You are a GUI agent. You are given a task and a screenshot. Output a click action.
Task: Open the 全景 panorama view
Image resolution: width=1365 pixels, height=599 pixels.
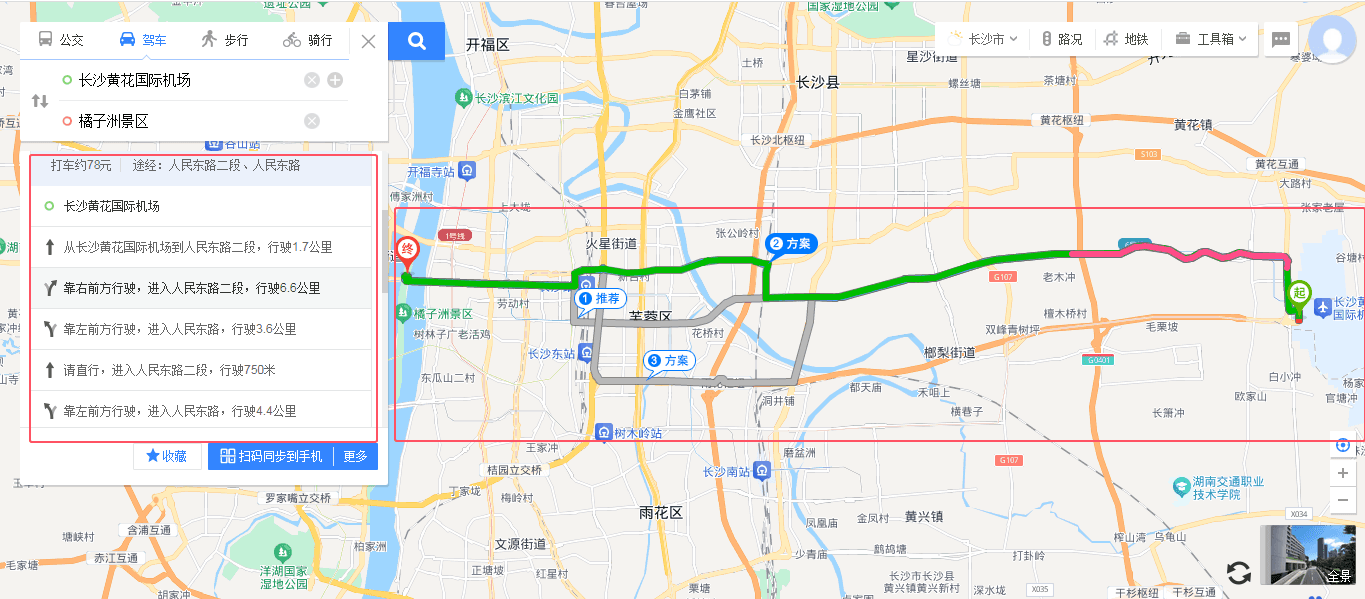[1311, 555]
